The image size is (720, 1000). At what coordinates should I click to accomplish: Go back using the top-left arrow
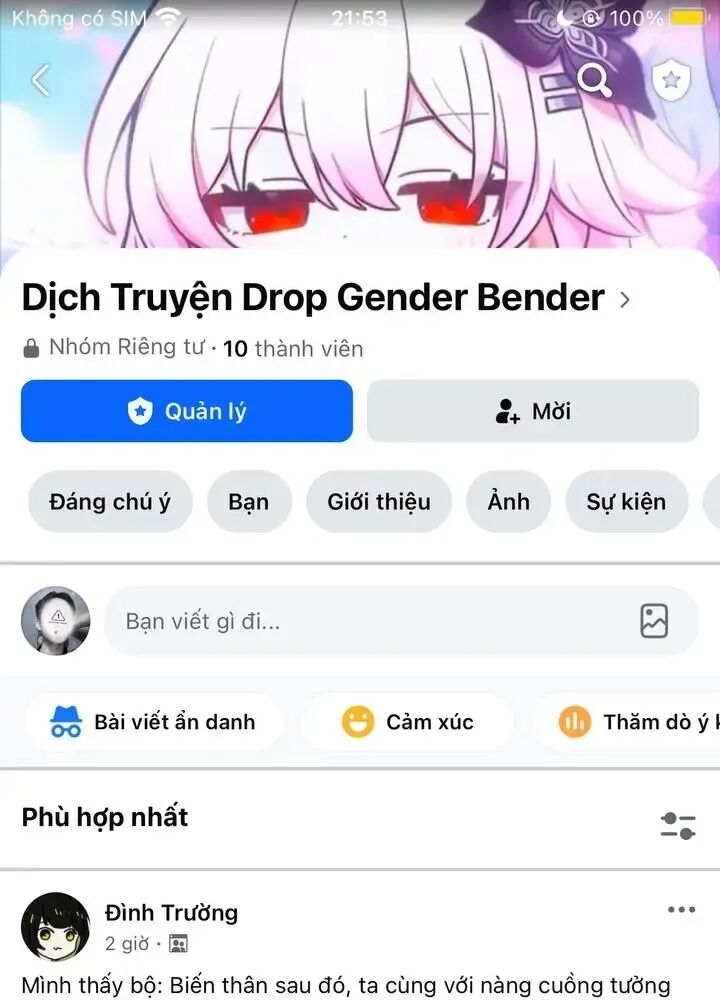point(41,80)
